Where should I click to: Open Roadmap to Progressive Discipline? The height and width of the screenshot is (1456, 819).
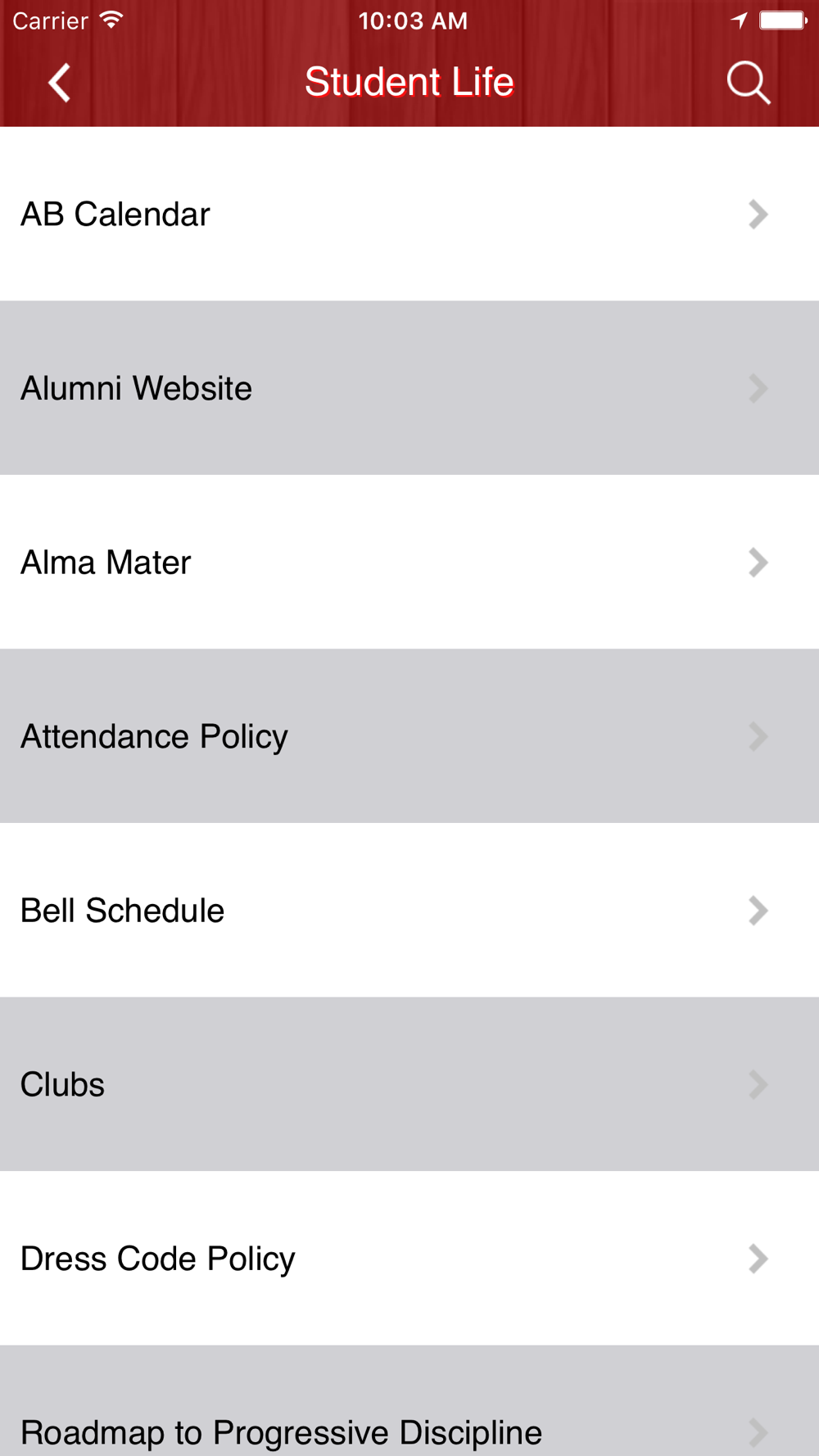409,1400
